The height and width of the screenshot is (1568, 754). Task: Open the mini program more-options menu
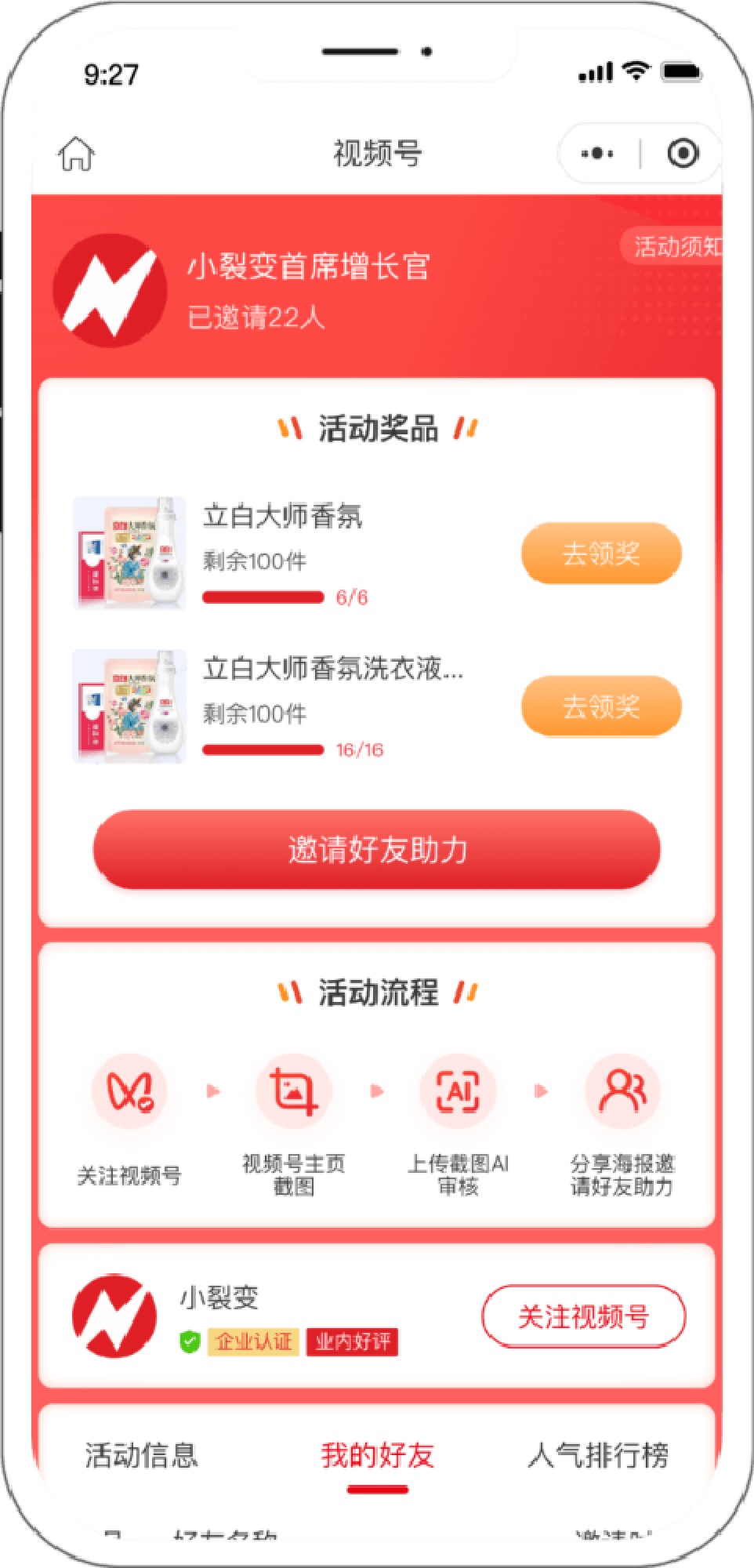(x=597, y=154)
